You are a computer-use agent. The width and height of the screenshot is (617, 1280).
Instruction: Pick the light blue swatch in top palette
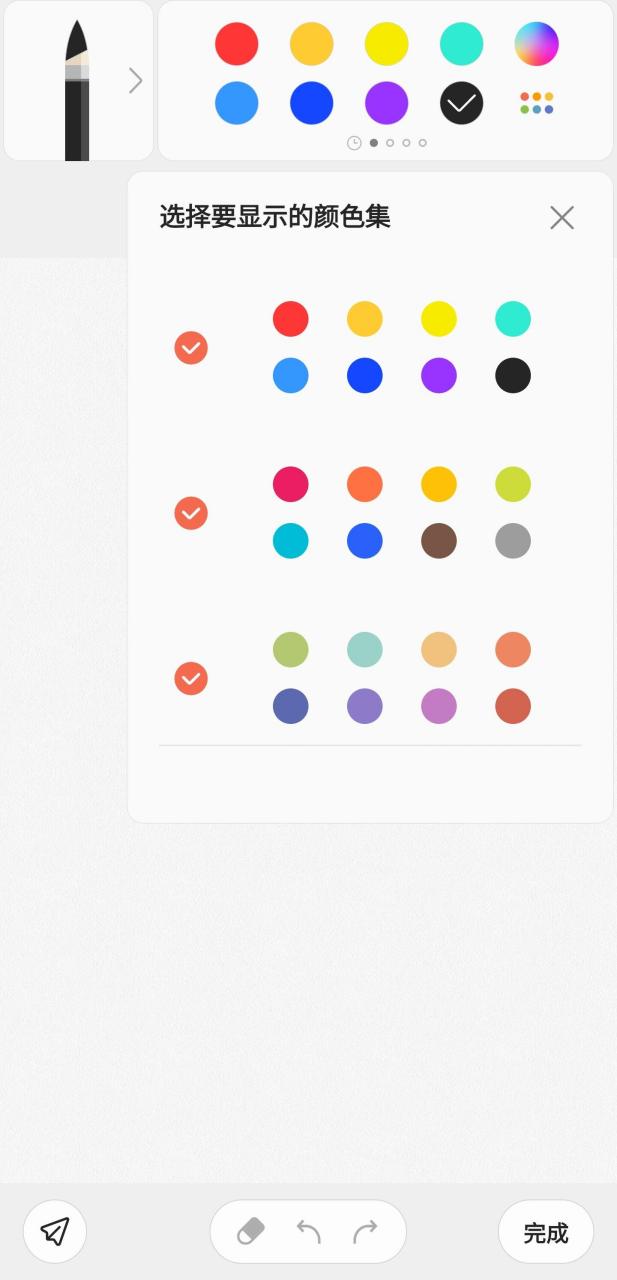coord(237,103)
